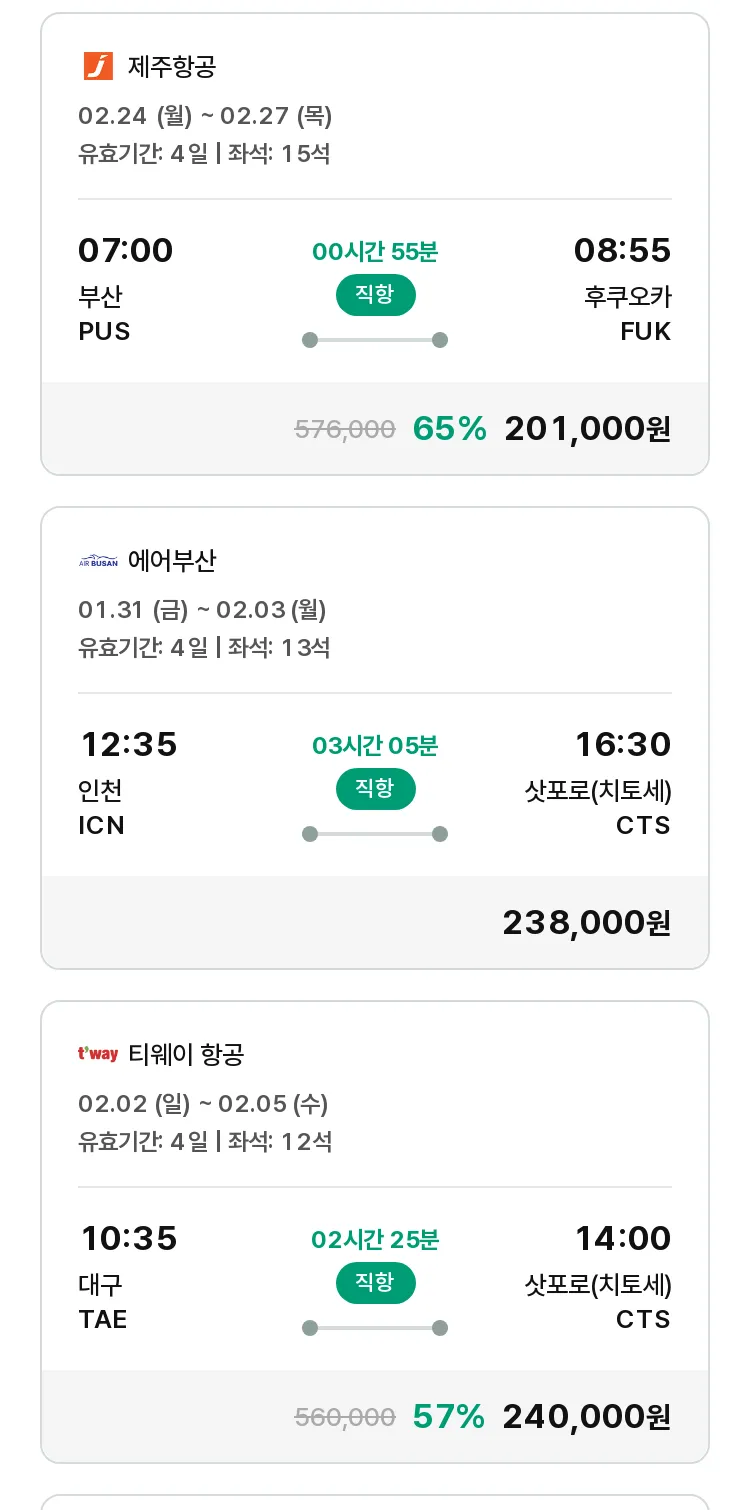Select the 에어부산 Incheon to Sapporo flight card
Screen dimensions: 750x1510
pyautogui.click(x=375, y=738)
